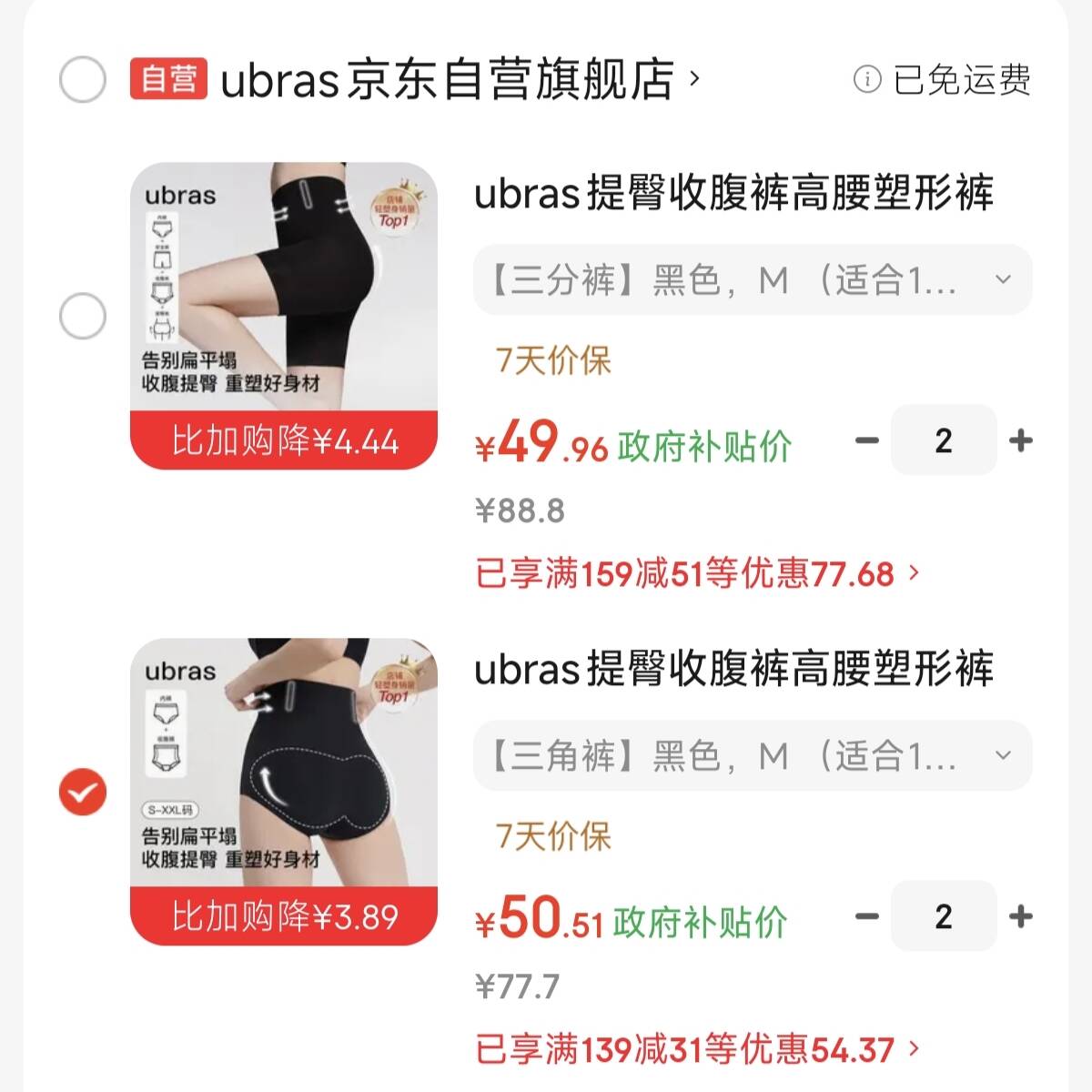Select all items from ubras京东自营旗舰店
Viewport: 1092px width, 1092px height.
click(83, 79)
